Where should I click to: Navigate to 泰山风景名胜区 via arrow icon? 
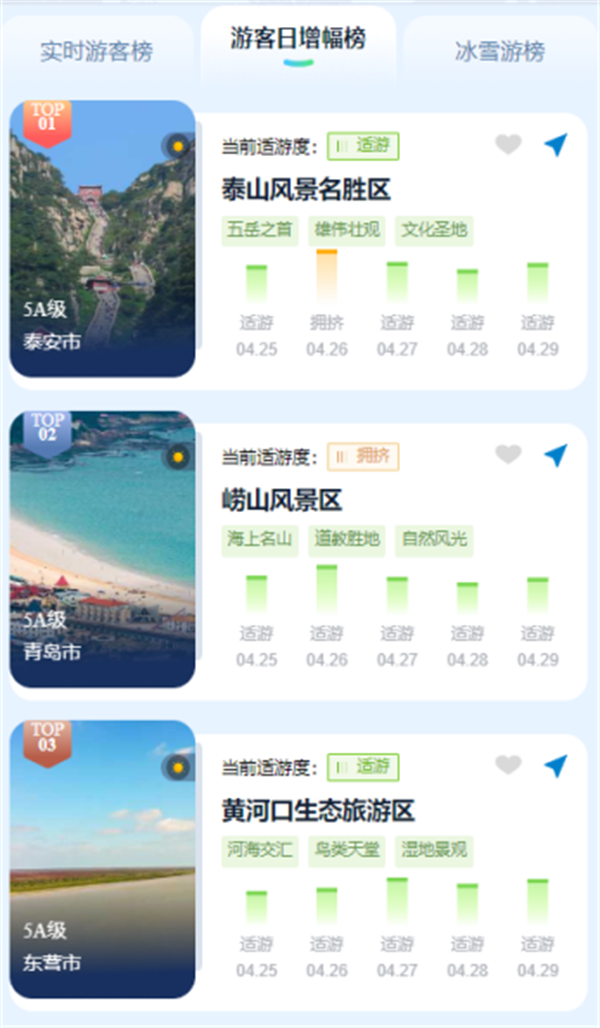(556, 145)
